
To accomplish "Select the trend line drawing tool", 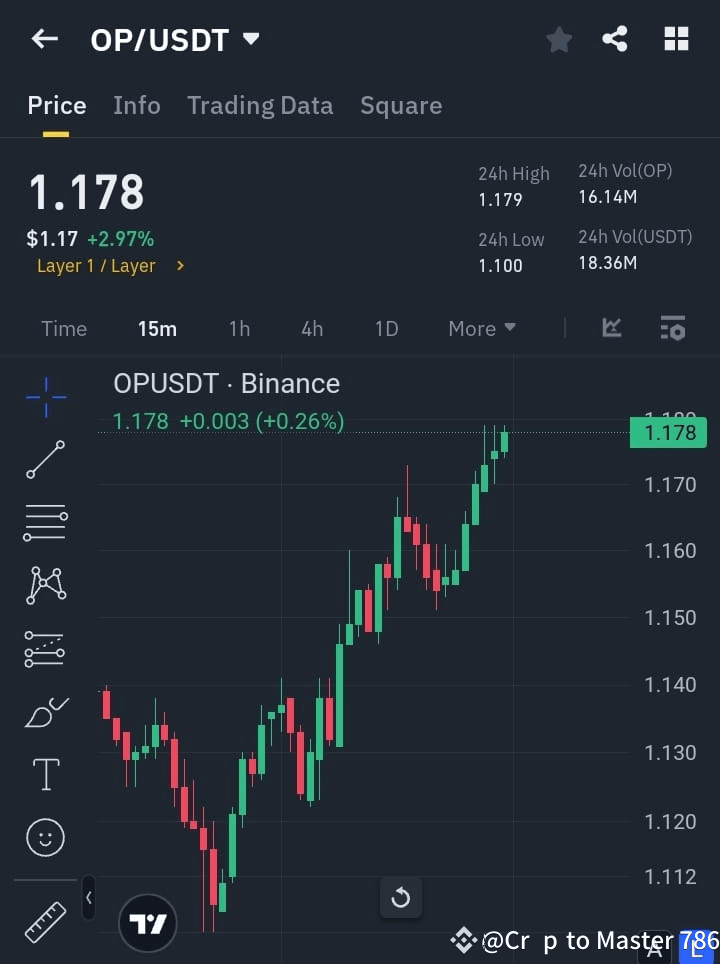I will pyautogui.click(x=45, y=460).
